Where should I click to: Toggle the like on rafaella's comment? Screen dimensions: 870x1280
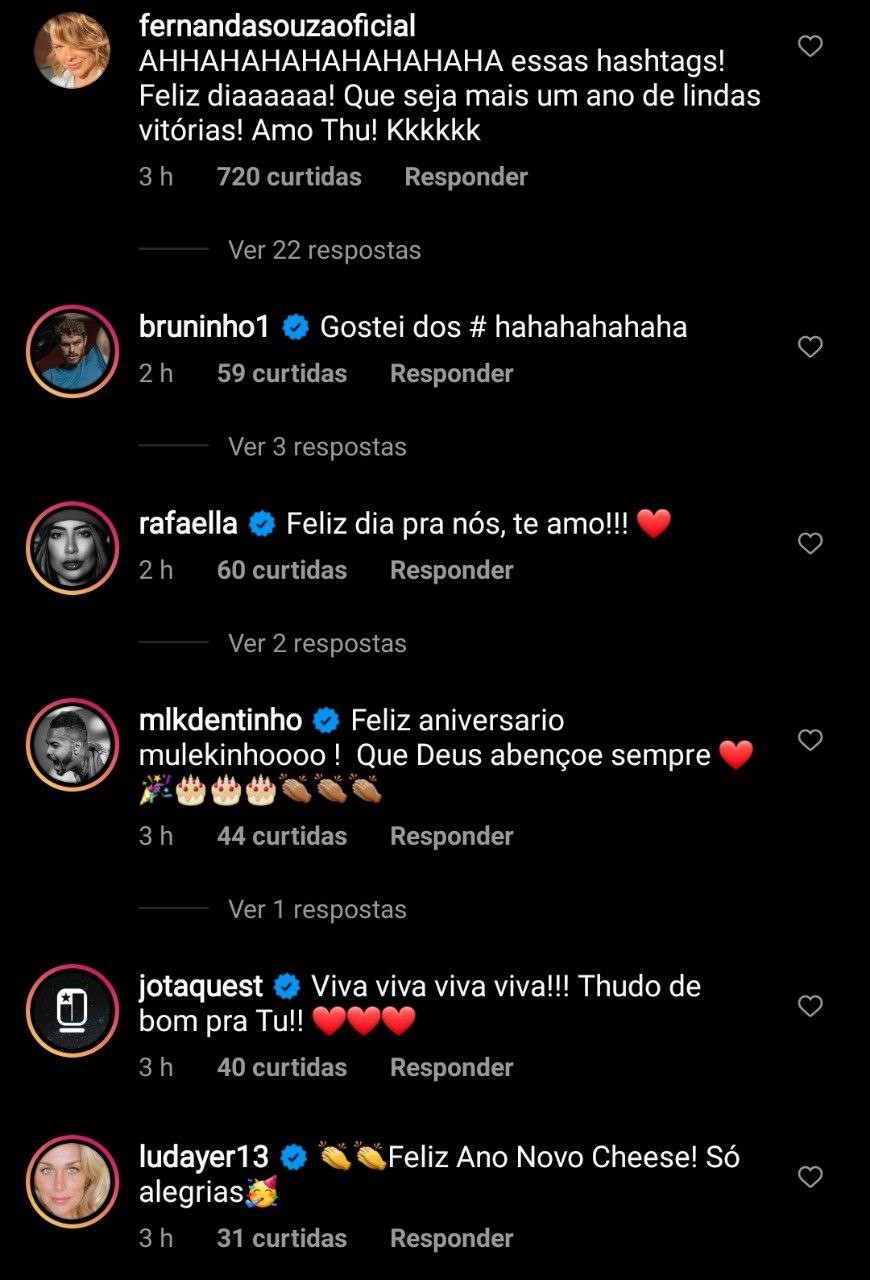tap(809, 543)
